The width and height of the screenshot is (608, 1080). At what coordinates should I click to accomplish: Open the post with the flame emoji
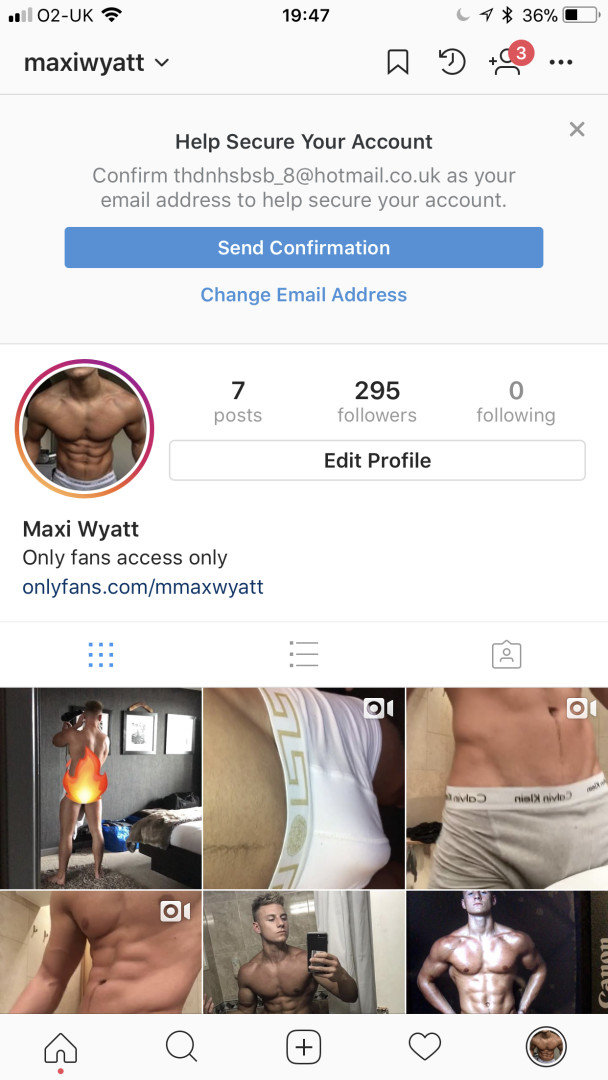pos(100,788)
